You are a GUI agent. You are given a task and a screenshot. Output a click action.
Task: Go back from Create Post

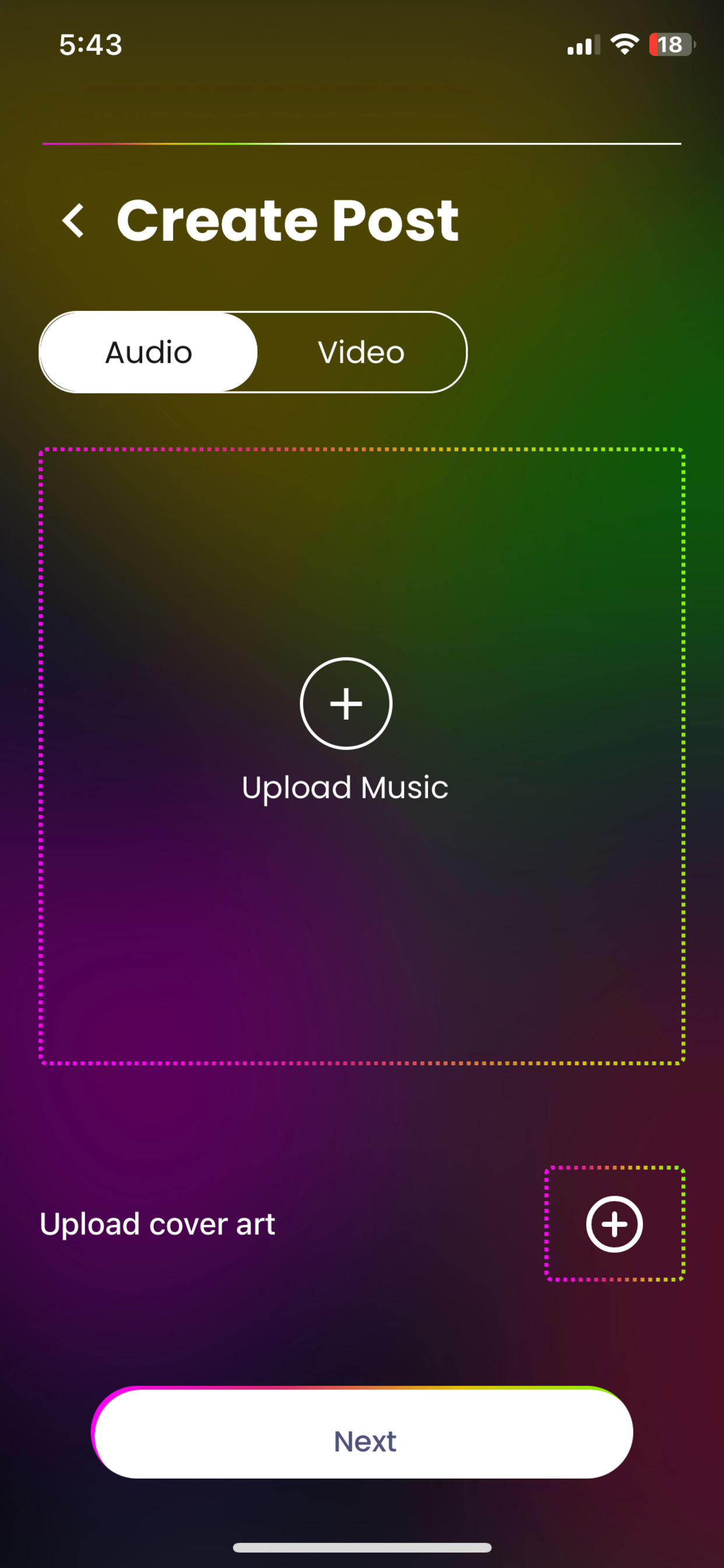coord(73,220)
